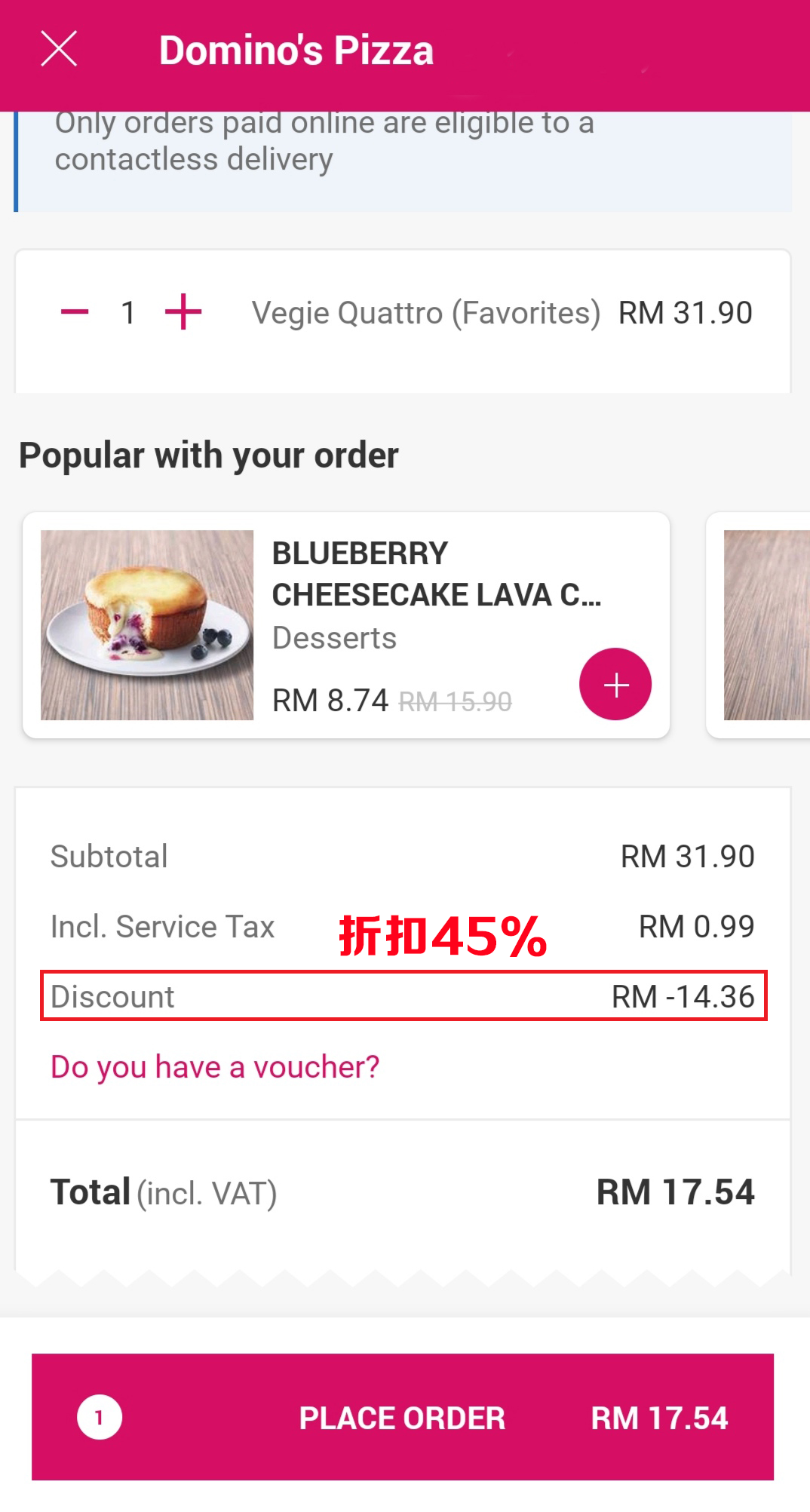Tap "Do you have a voucher?" link

pos(215,1067)
